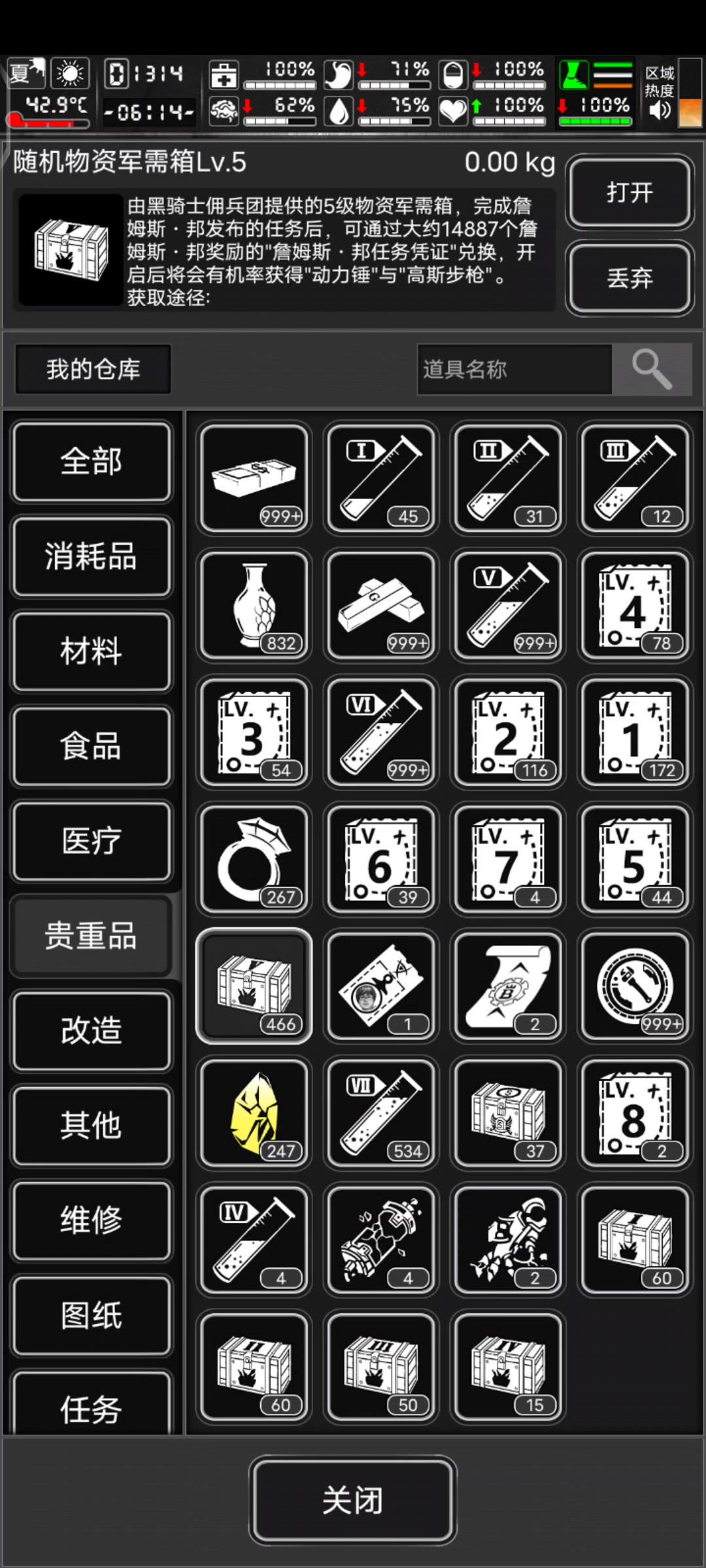This screenshot has height=1568, width=706.
Task: Discard the item with 丢弃
Action: pyautogui.click(x=629, y=278)
